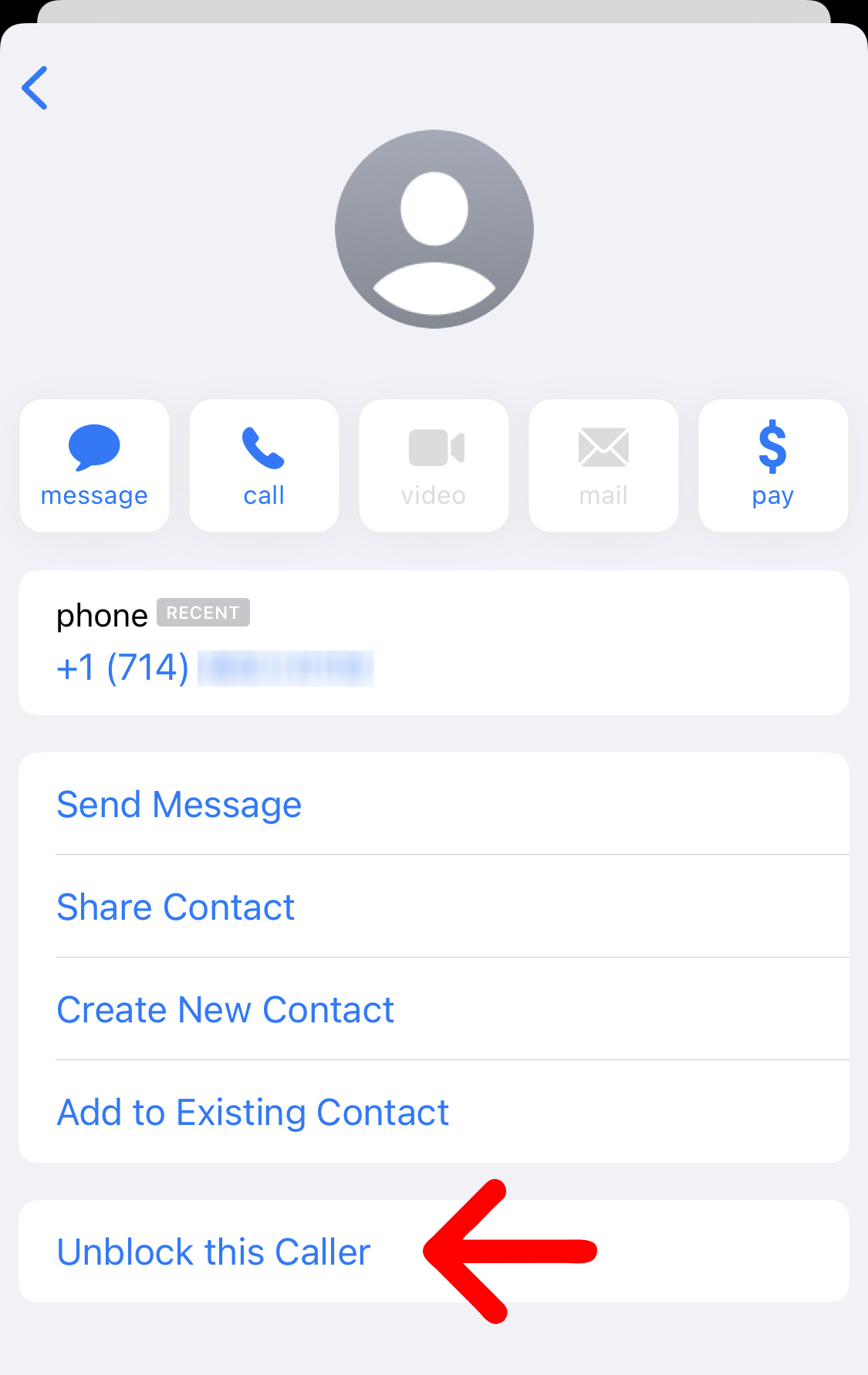
Task: Tap the RECENT badge next to phone
Action: pyautogui.click(x=203, y=613)
